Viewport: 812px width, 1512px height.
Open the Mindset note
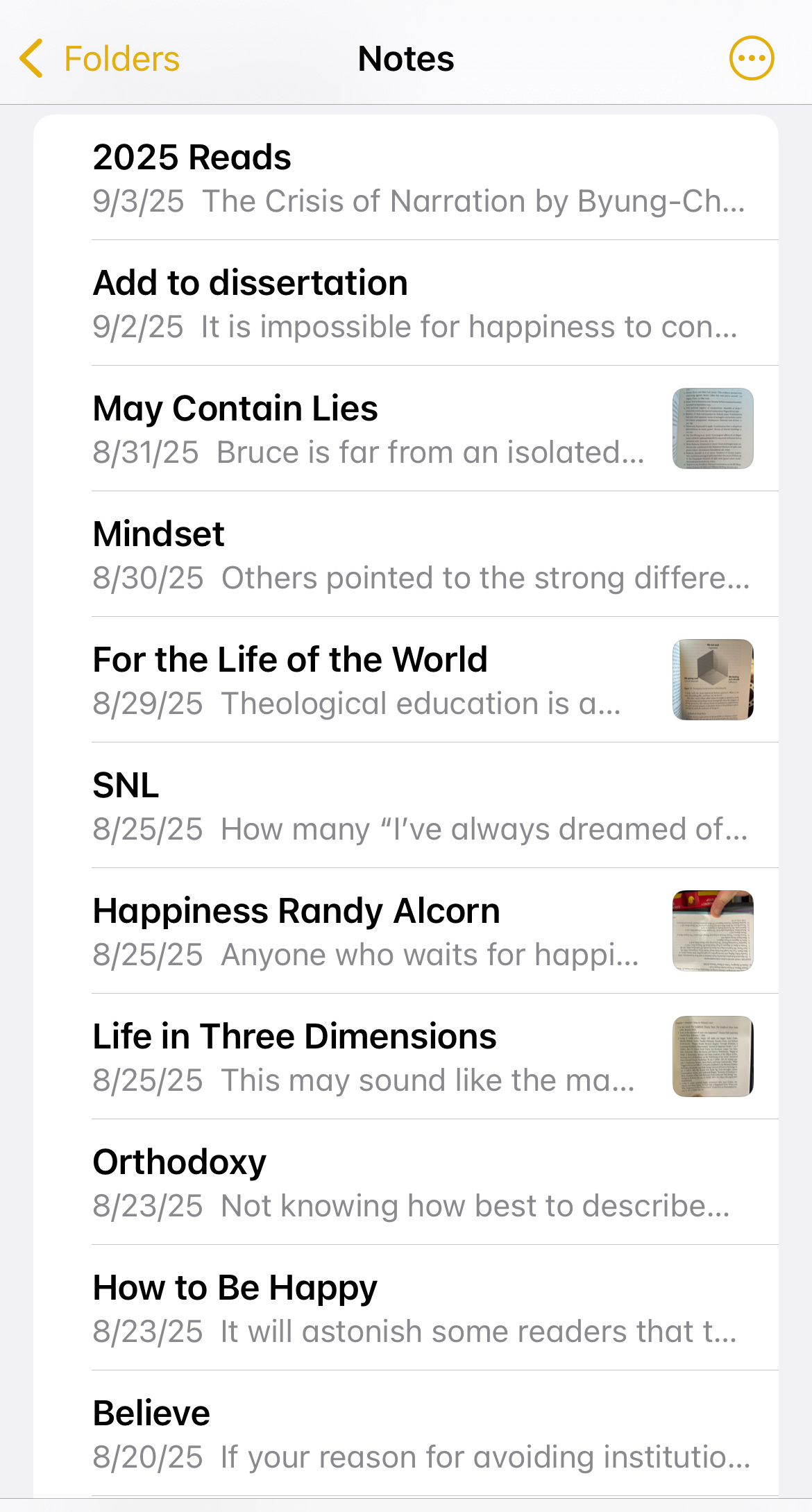click(x=406, y=554)
